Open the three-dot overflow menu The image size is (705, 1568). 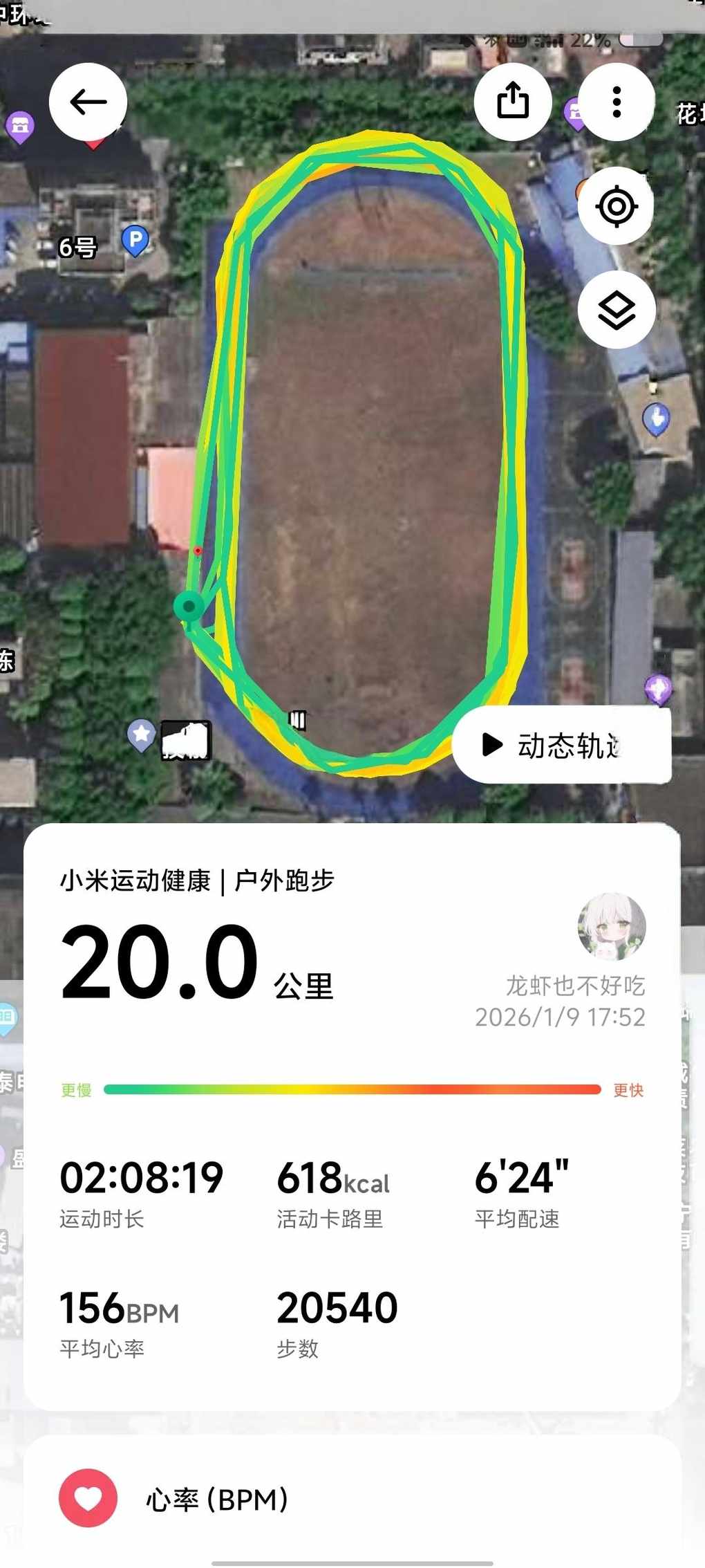click(x=616, y=102)
